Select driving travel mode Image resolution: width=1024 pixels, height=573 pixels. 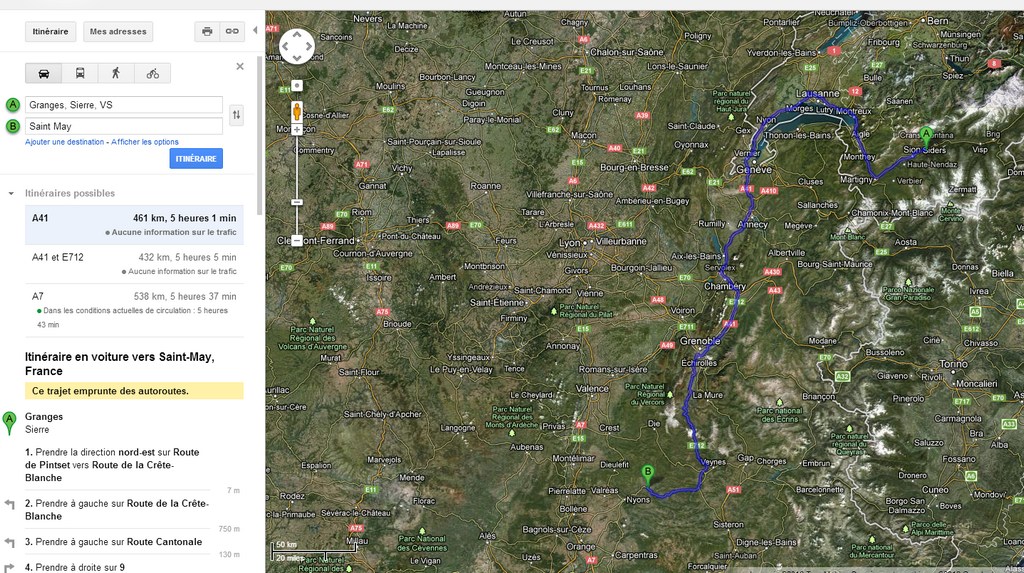pos(44,73)
